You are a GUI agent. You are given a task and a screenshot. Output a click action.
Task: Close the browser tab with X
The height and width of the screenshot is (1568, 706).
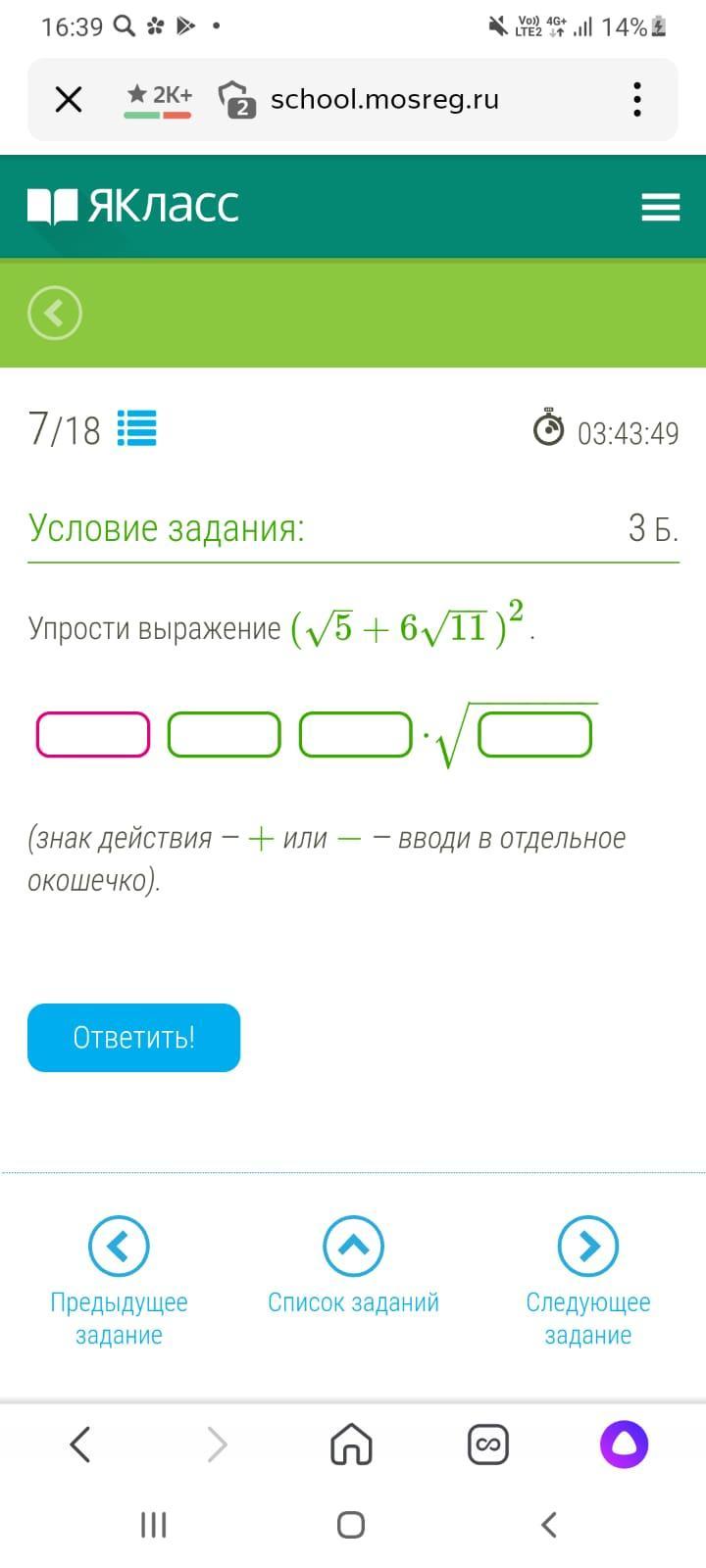tap(69, 99)
